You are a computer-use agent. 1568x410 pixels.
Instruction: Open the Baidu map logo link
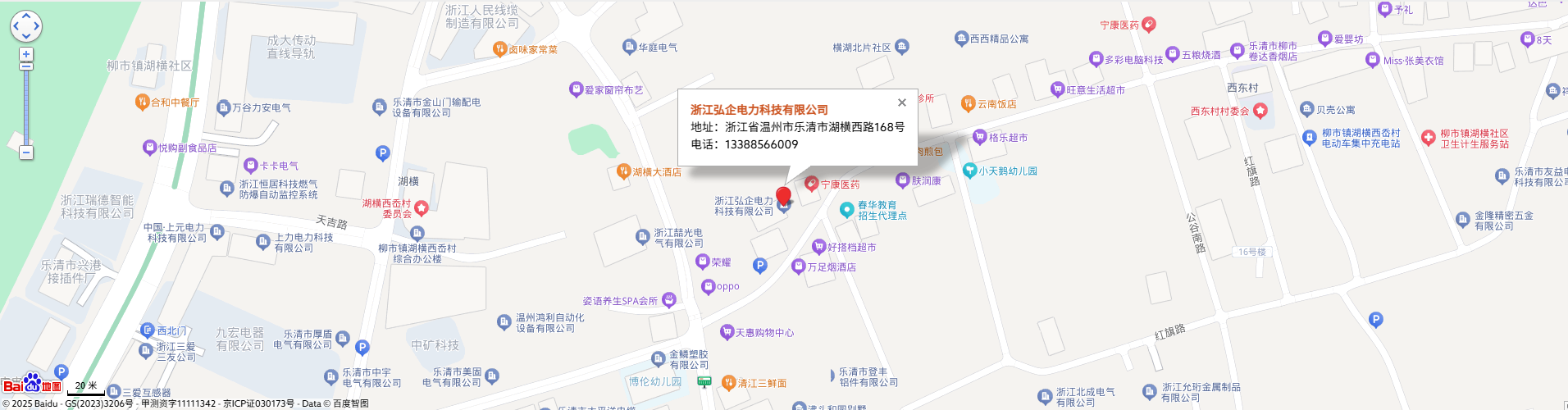(31, 385)
